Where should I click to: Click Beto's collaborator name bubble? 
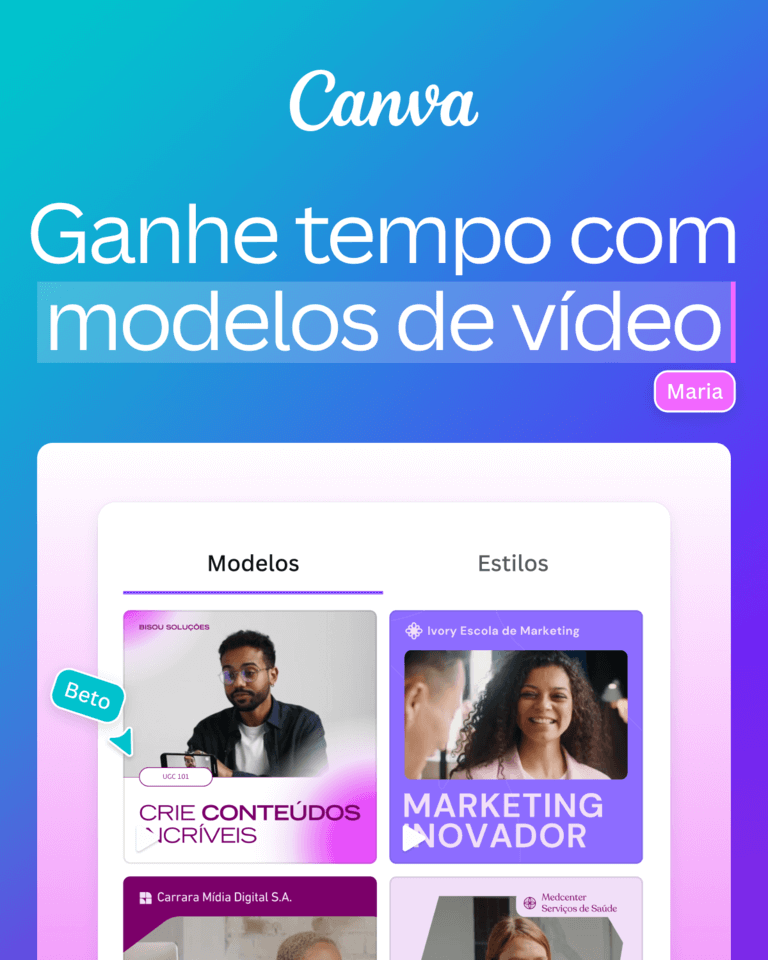[x=88, y=699]
